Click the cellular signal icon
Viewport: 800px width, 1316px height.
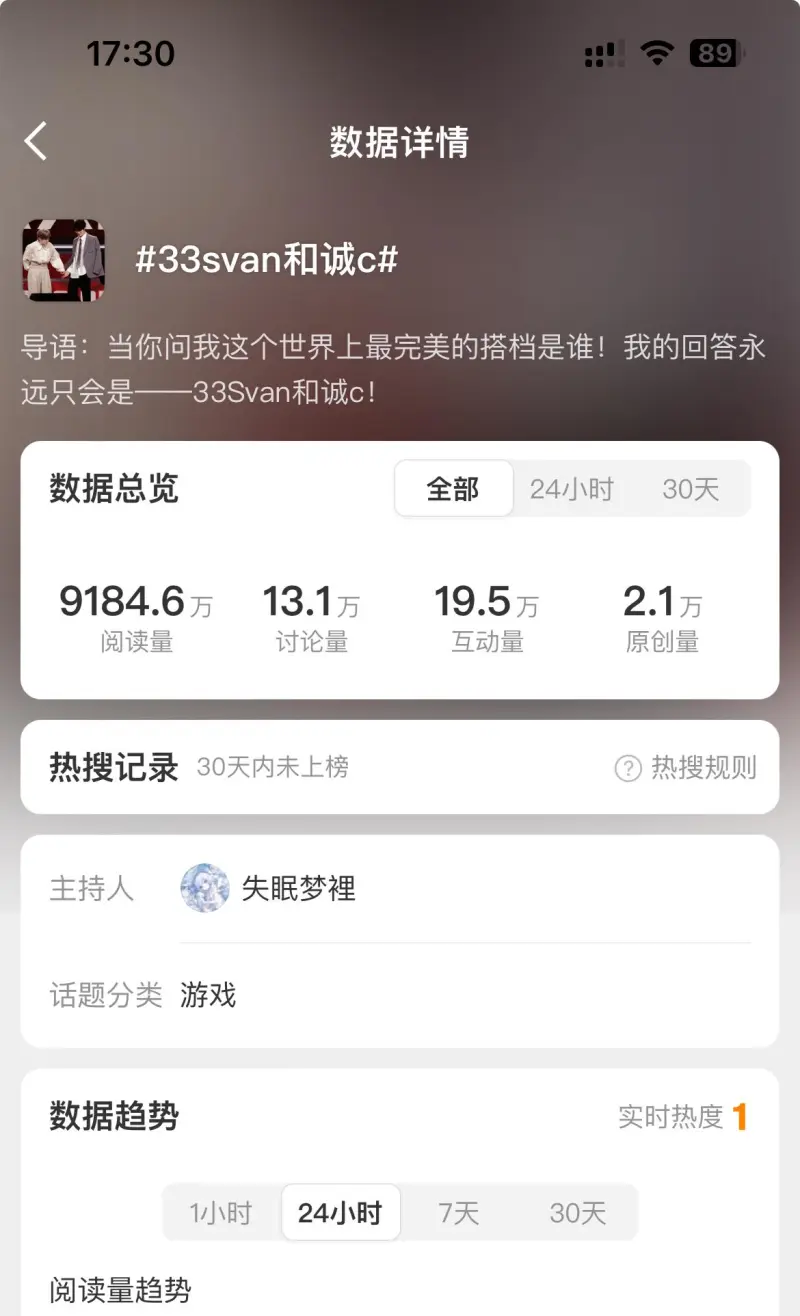pyautogui.click(x=601, y=52)
